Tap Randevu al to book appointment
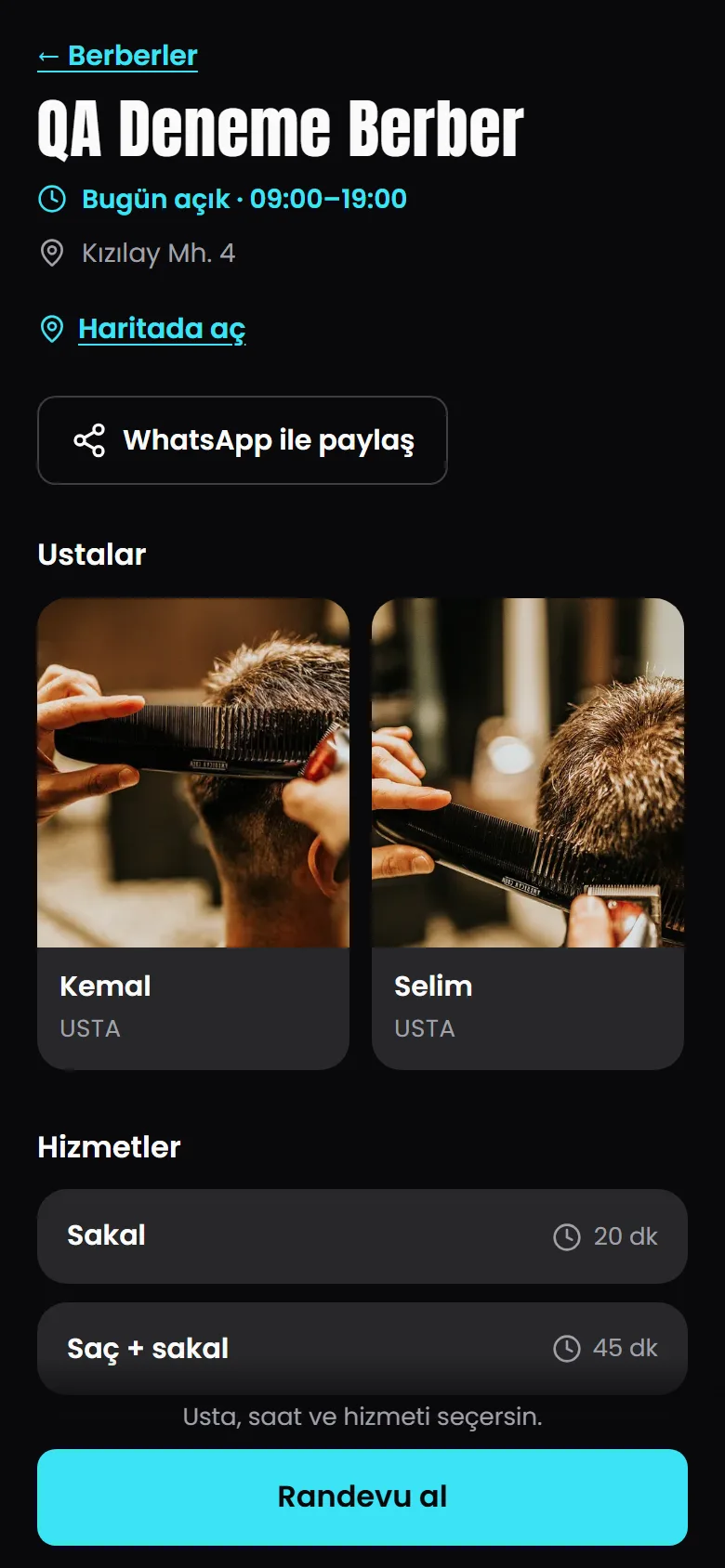The image size is (725, 1568). click(x=362, y=1496)
